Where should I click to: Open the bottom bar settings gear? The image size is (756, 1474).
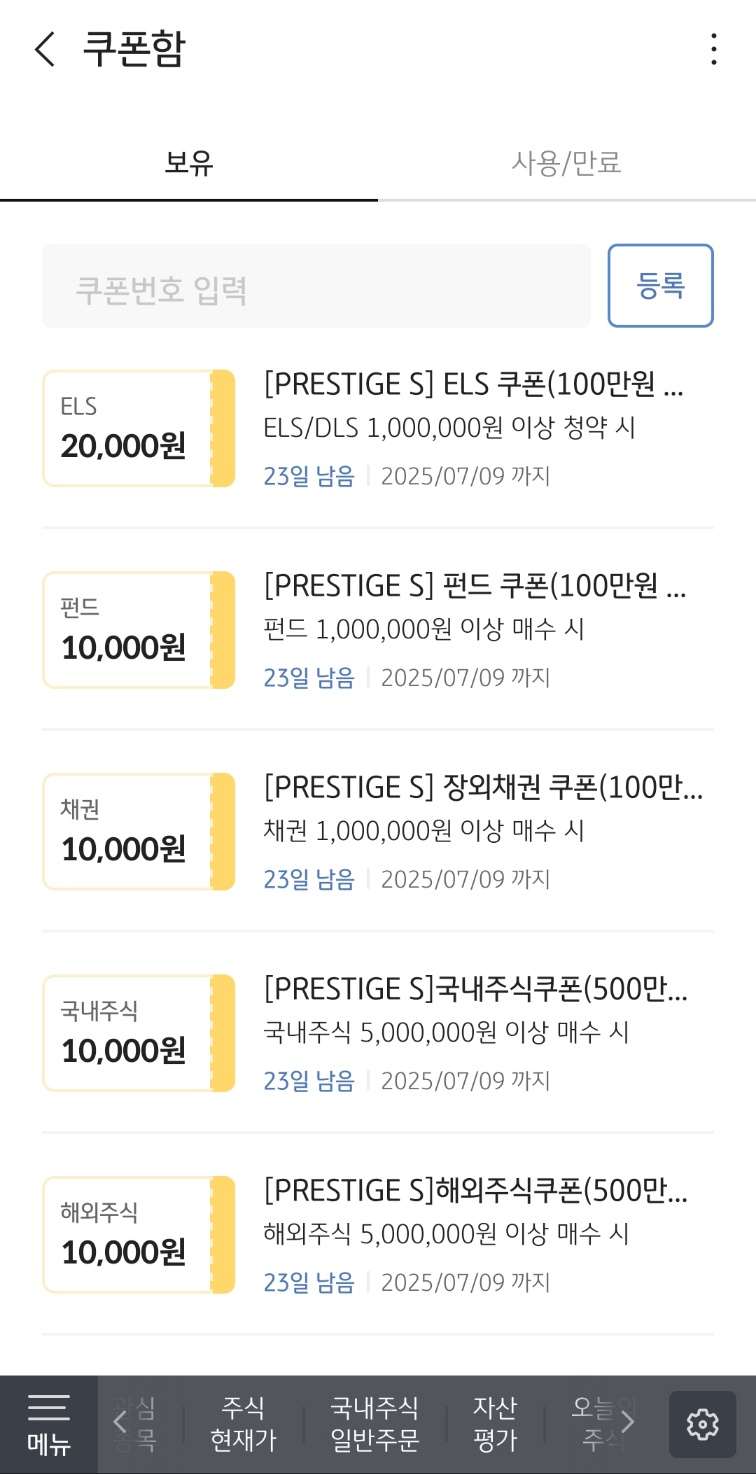pos(702,1424)
